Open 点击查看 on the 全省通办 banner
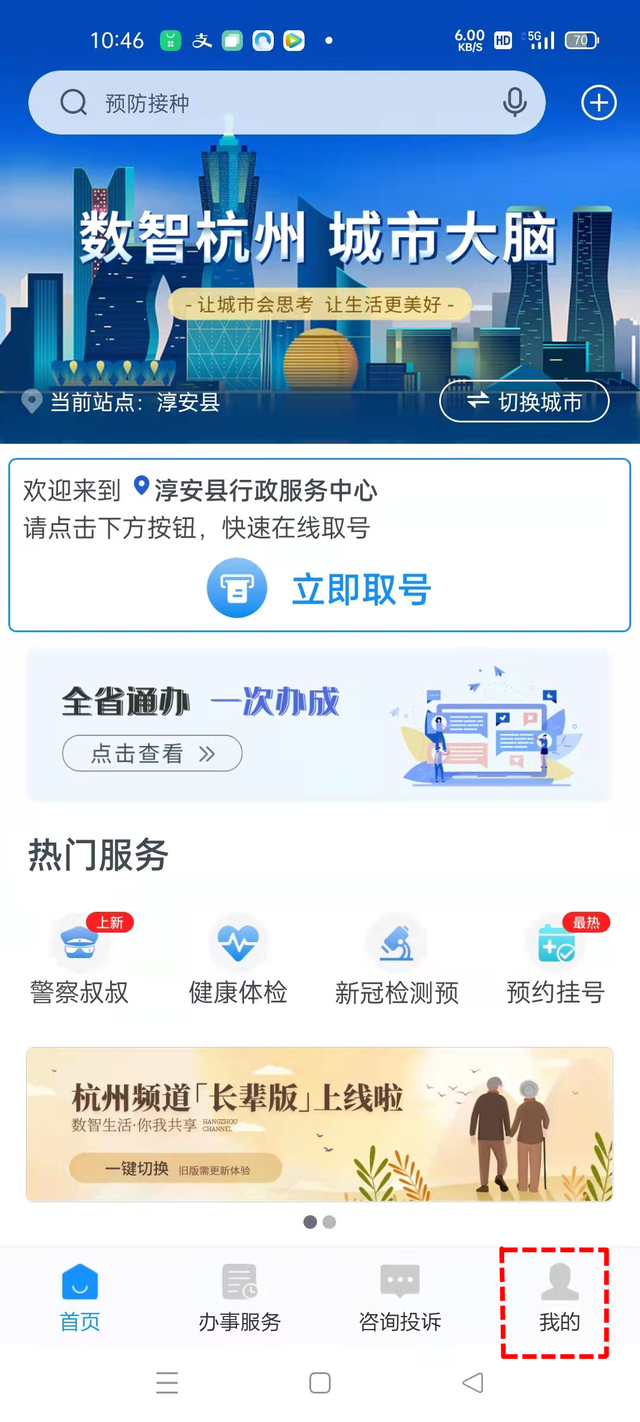Viewport: 640px width, 1422px height. click(x=152, y=754)
